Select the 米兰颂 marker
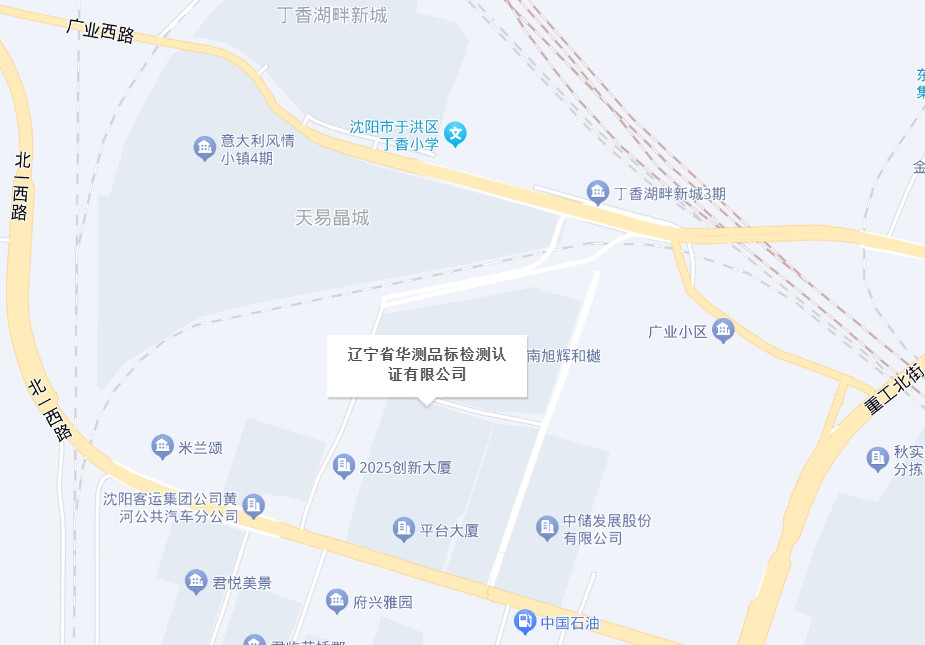 [x=162, y=447]
